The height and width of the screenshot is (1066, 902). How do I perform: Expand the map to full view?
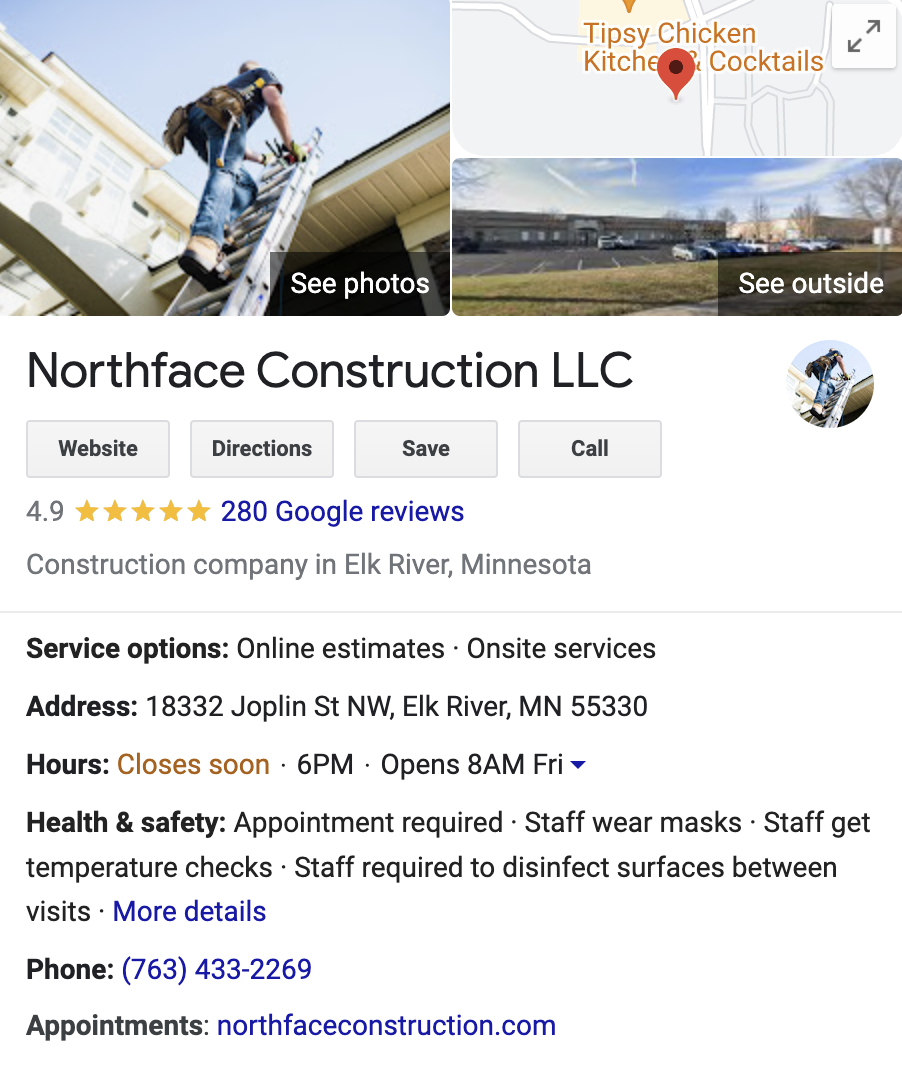tap(863, 38)
